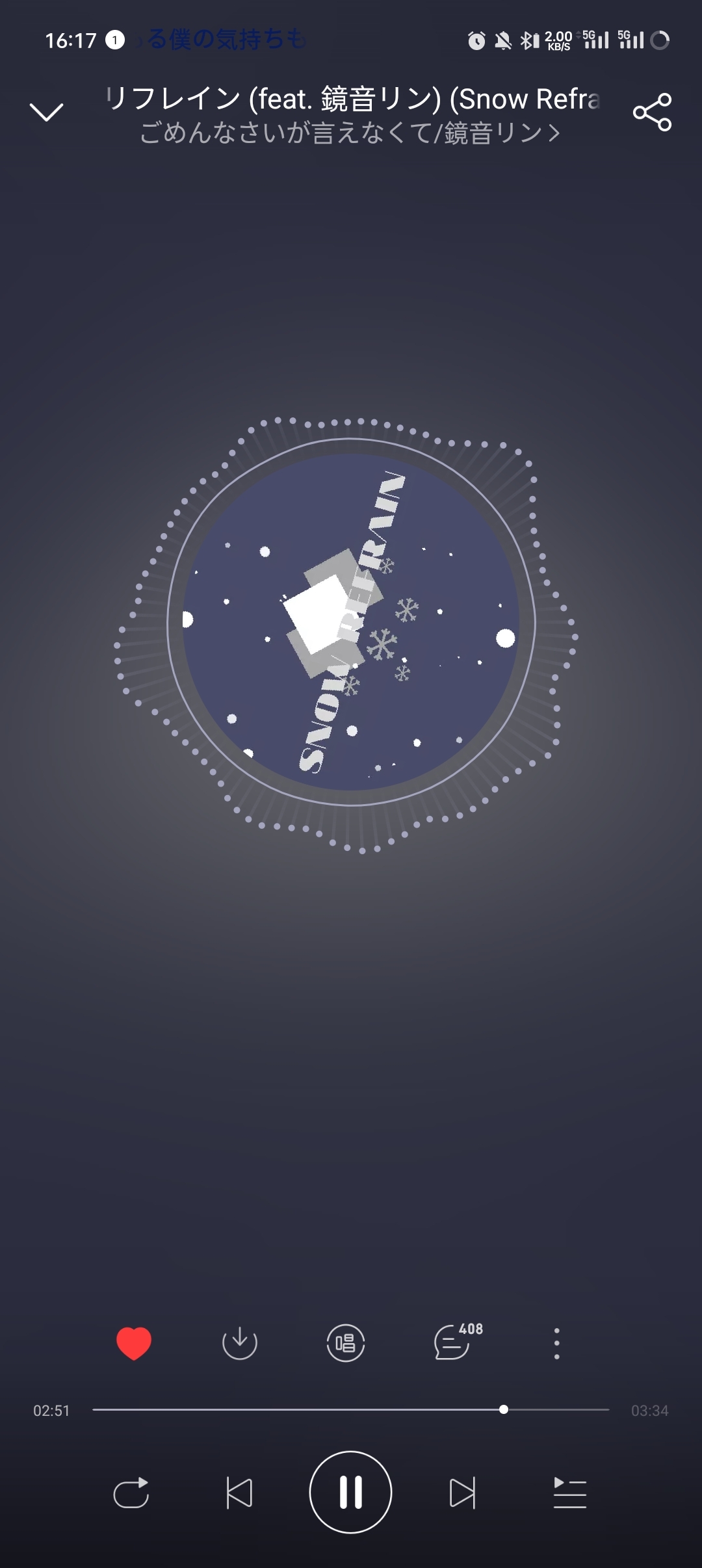Download the current track
702x1568 pixels.
tap(240, 1343)
